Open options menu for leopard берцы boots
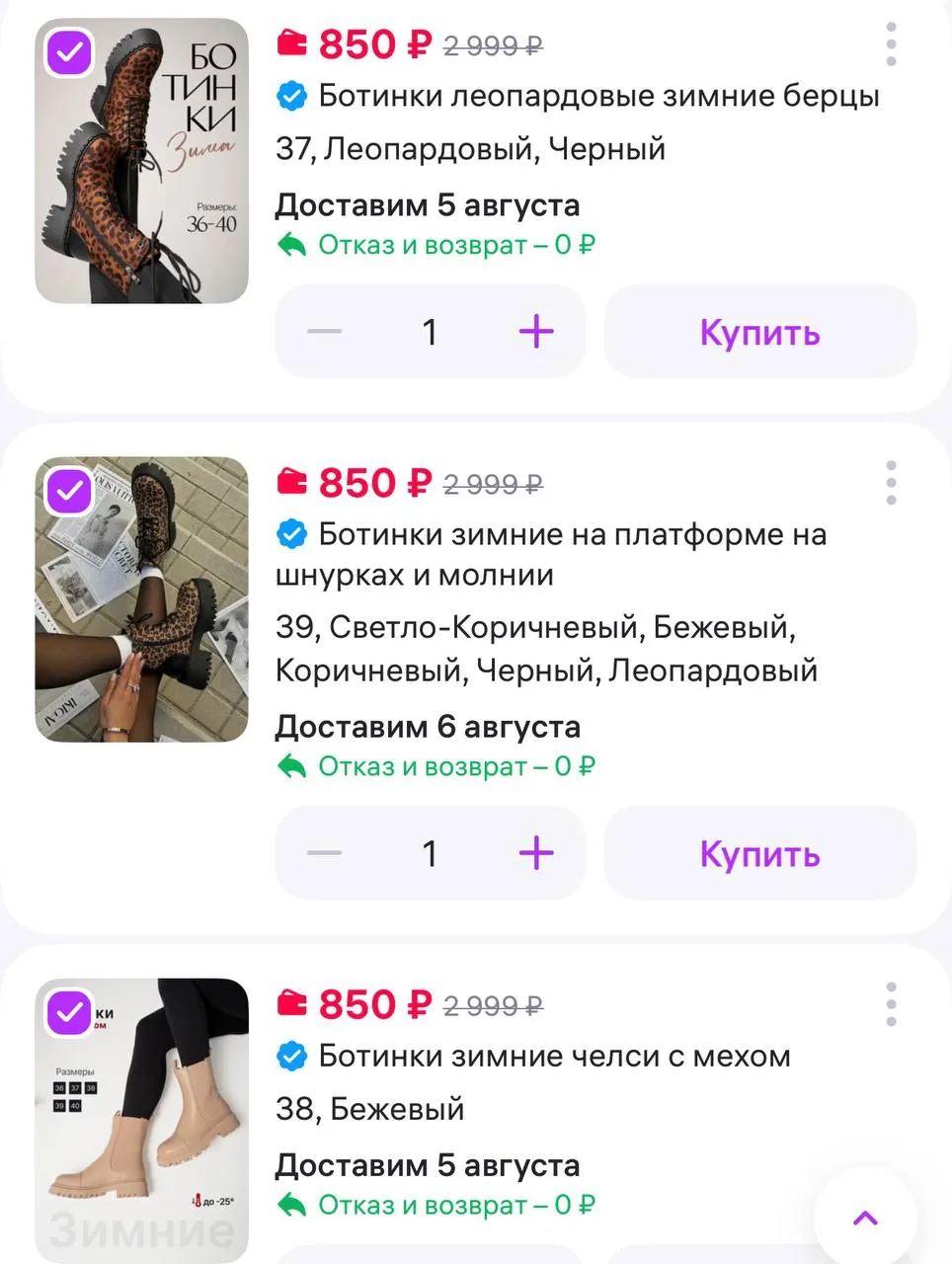This screenshot has height=1264, width=952. 891,44
